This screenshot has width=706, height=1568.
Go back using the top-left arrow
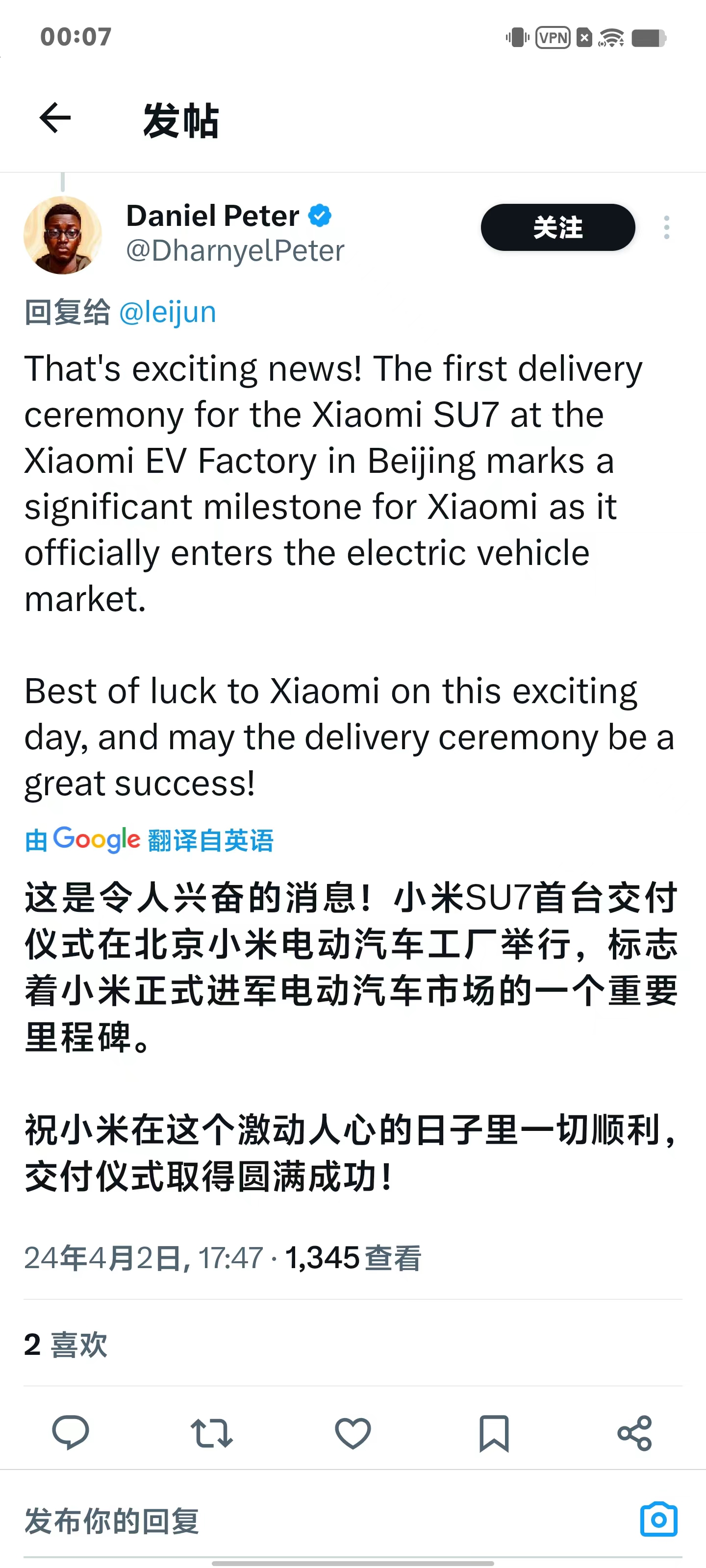[55, 118]
